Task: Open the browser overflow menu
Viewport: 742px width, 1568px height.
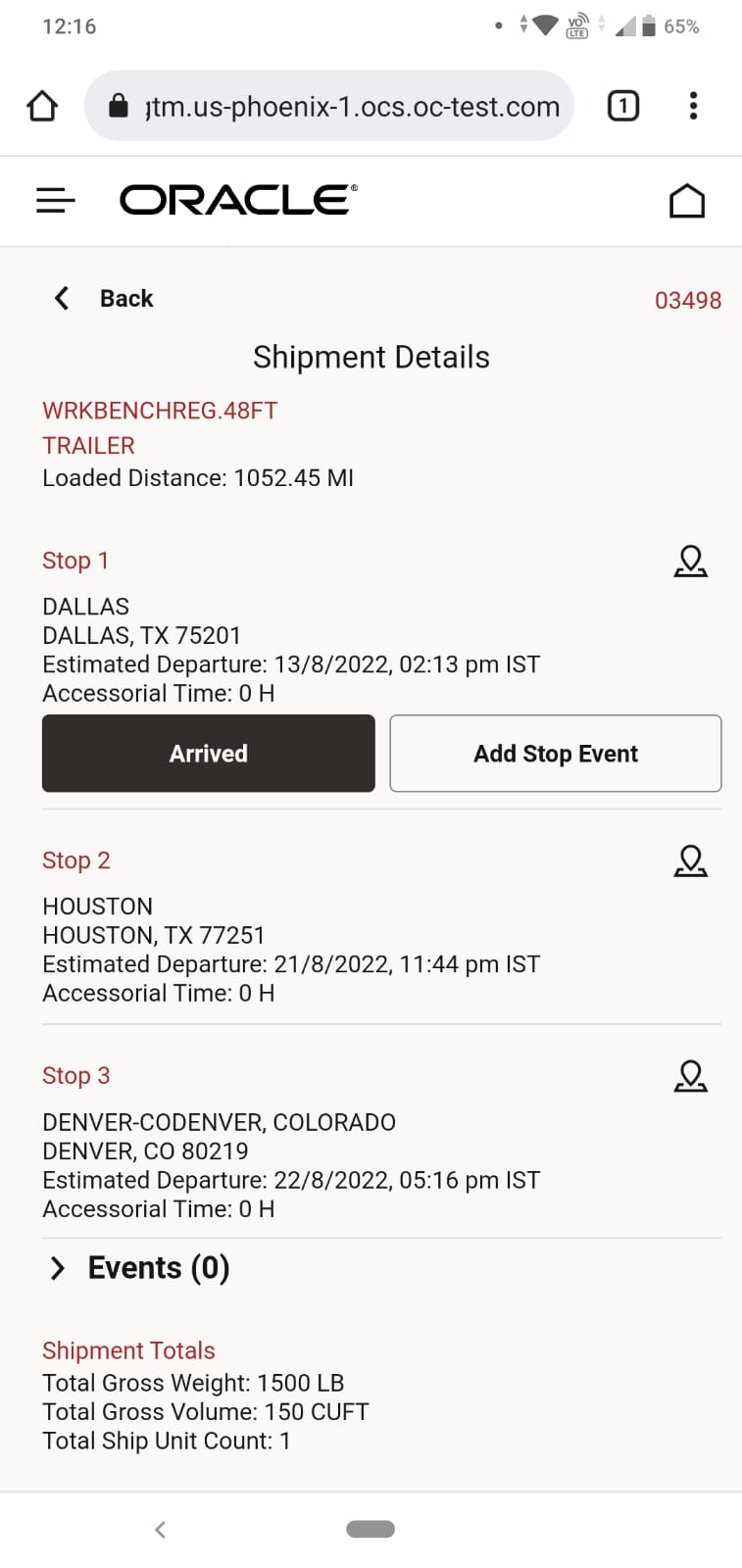Action: (693, 106)
